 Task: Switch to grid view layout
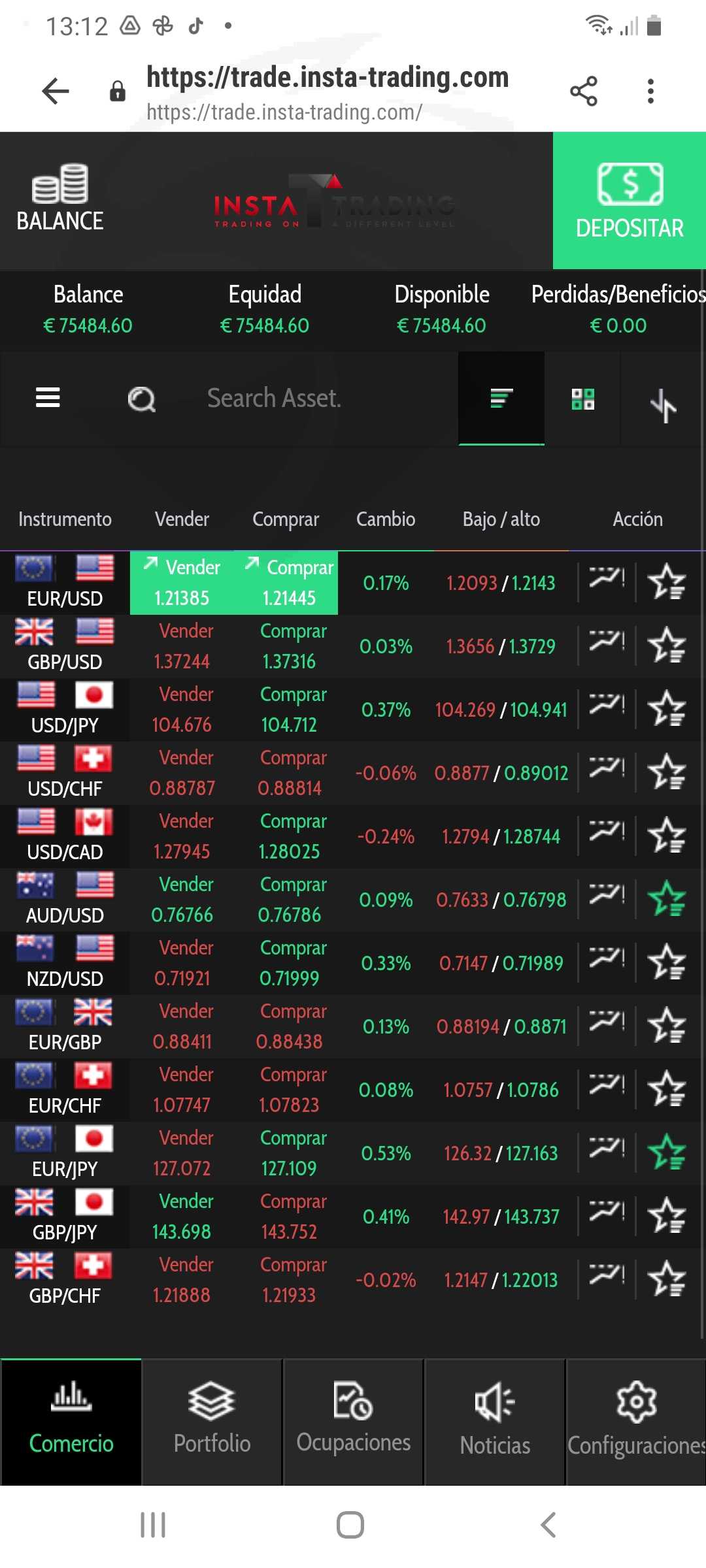point(582,399)
